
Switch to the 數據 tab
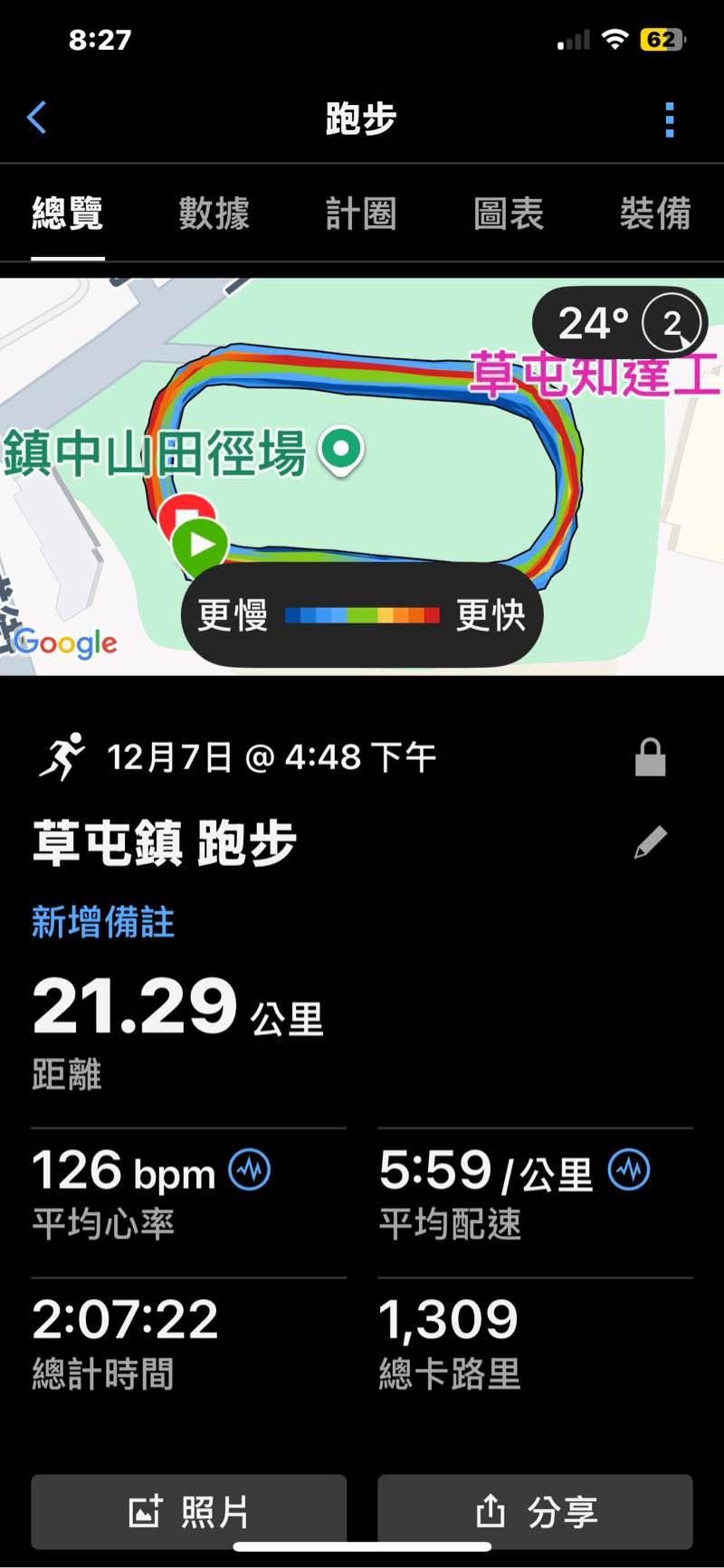214,214
